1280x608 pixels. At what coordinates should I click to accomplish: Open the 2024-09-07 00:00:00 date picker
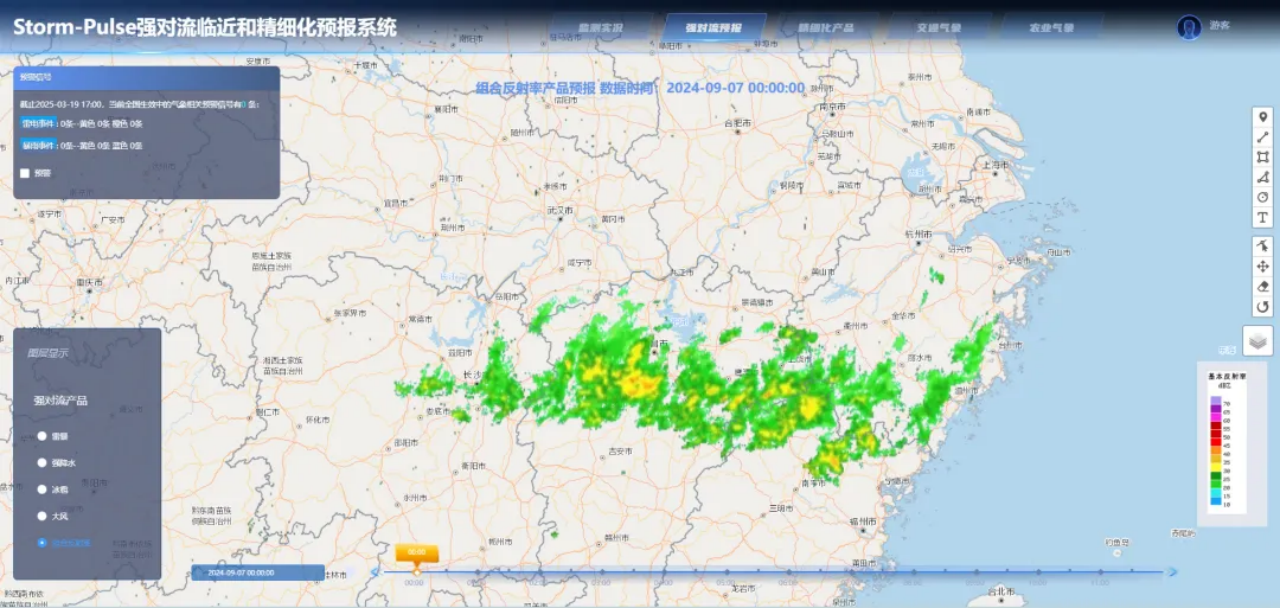pyautogui.click(x=258, y=573)
